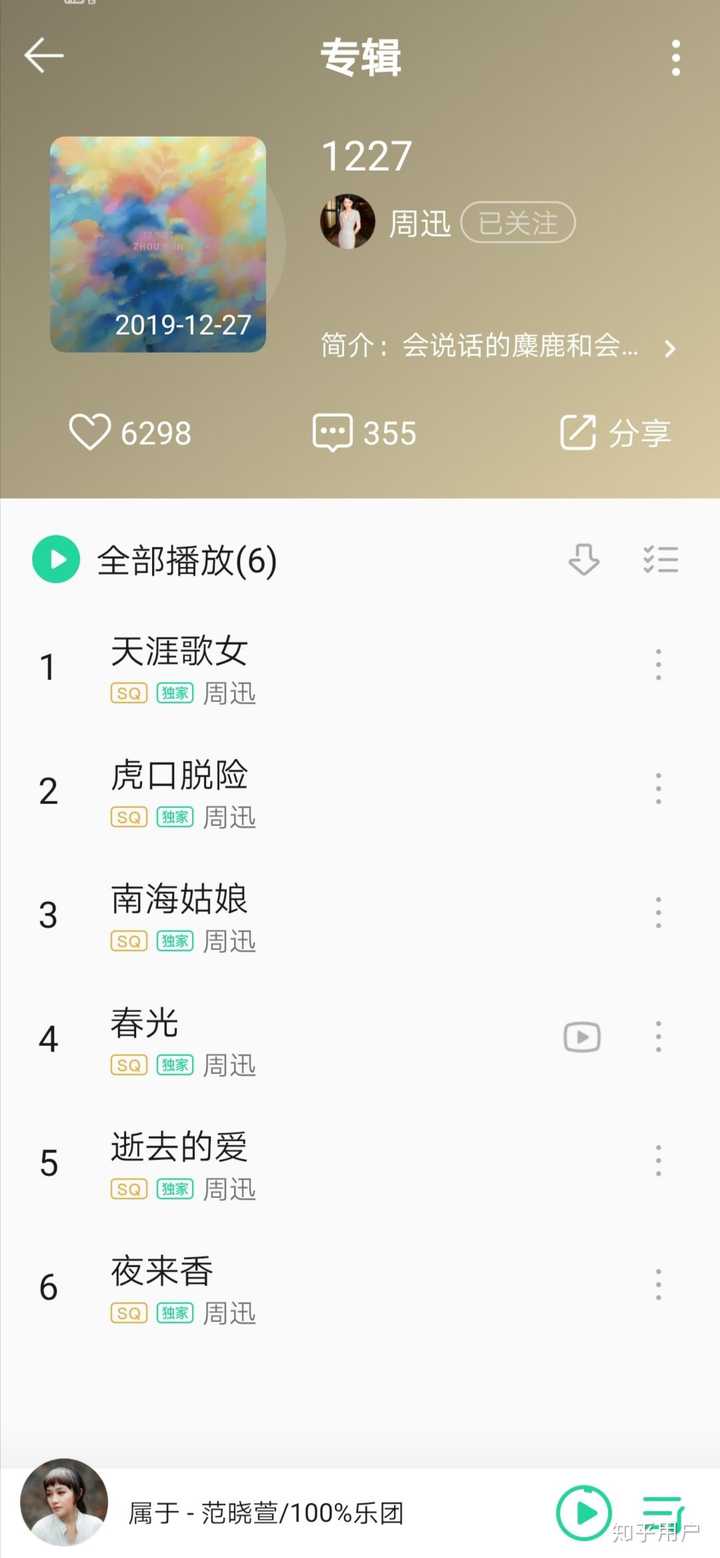Open options menu for 天涯歌女
Image resolution: width=720 pixels, height=1558 pixels.
658,665
